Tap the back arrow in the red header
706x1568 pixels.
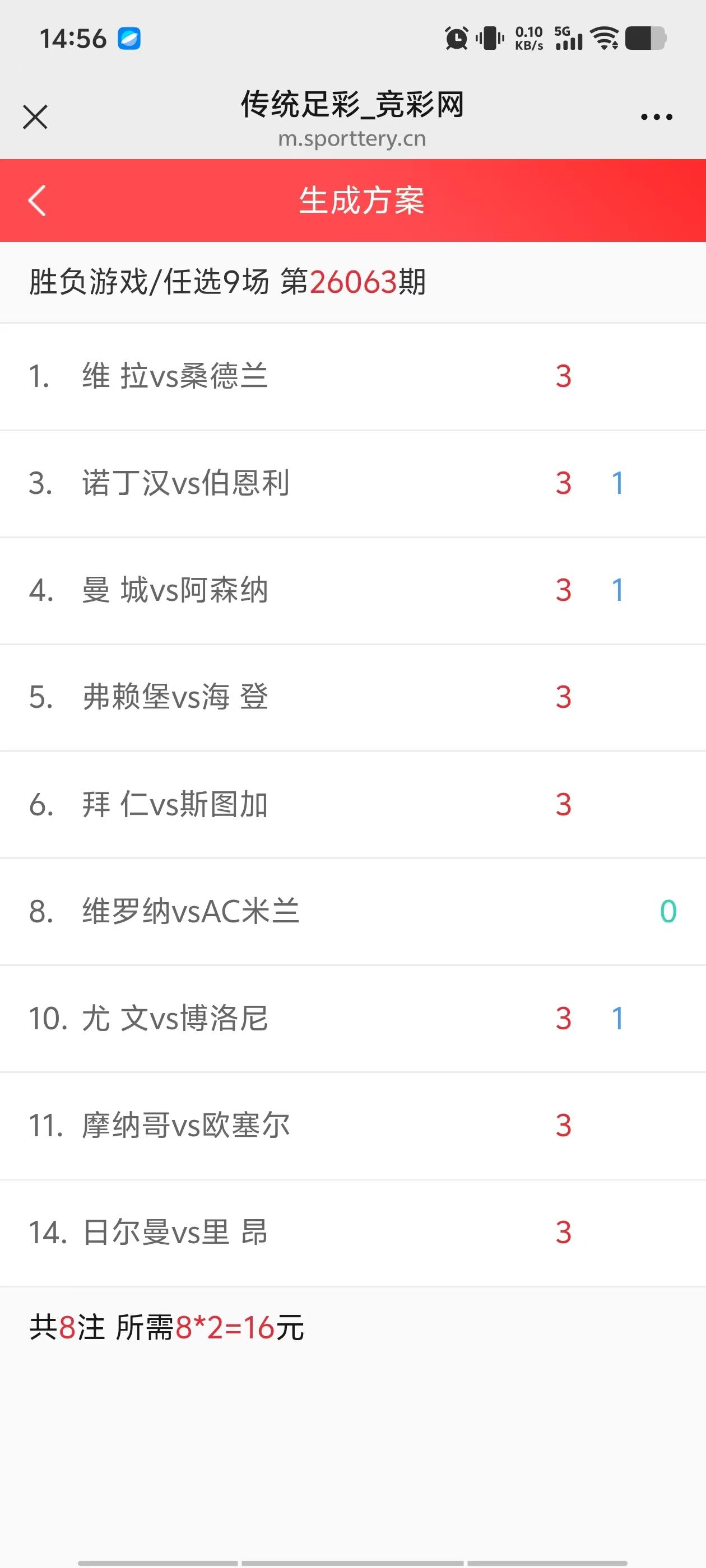coord(36,201)
